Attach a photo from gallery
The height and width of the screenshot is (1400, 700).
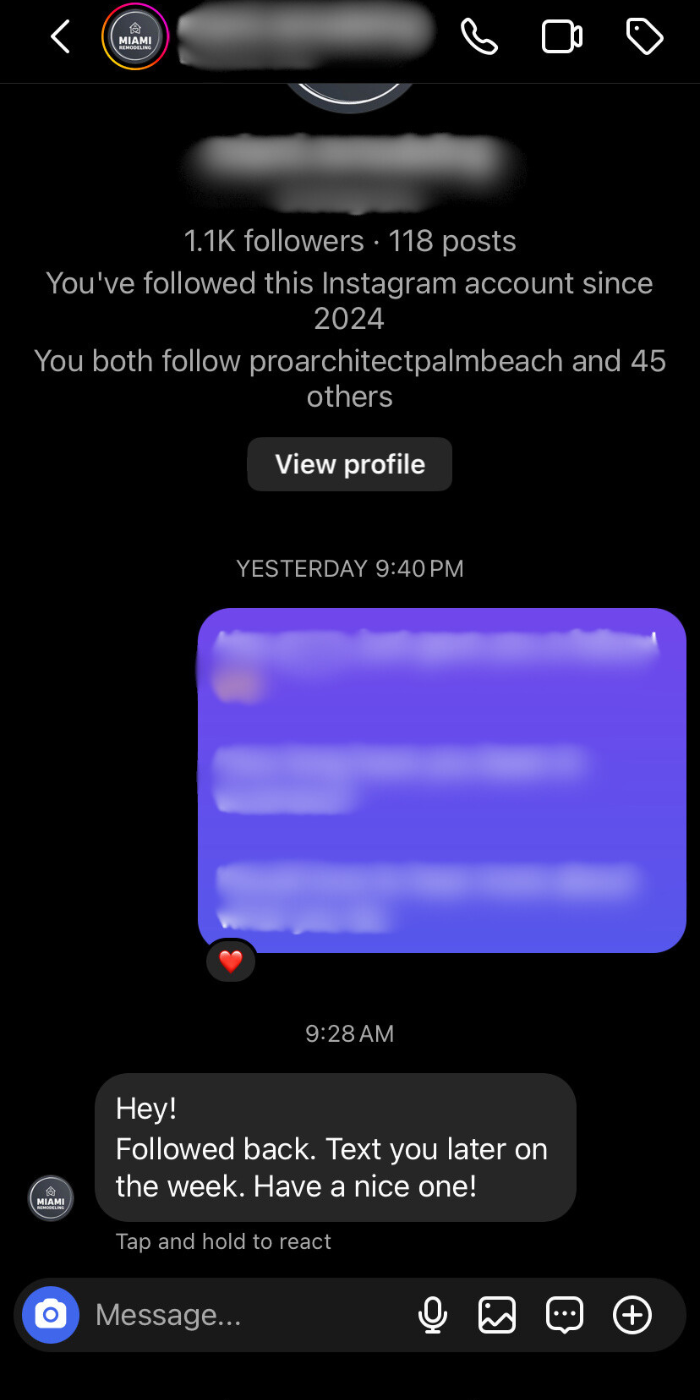497,1314
